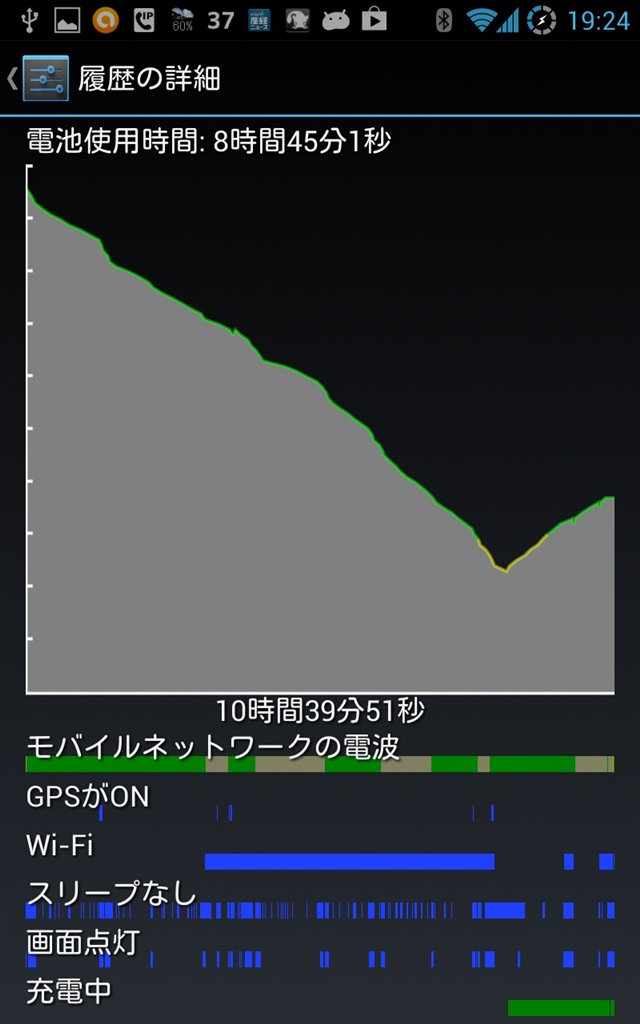Image resolution: width=640 pixels, height=1024 pixels.
Task: Go back via the settings icon in the header
Action: coord(44,79)
